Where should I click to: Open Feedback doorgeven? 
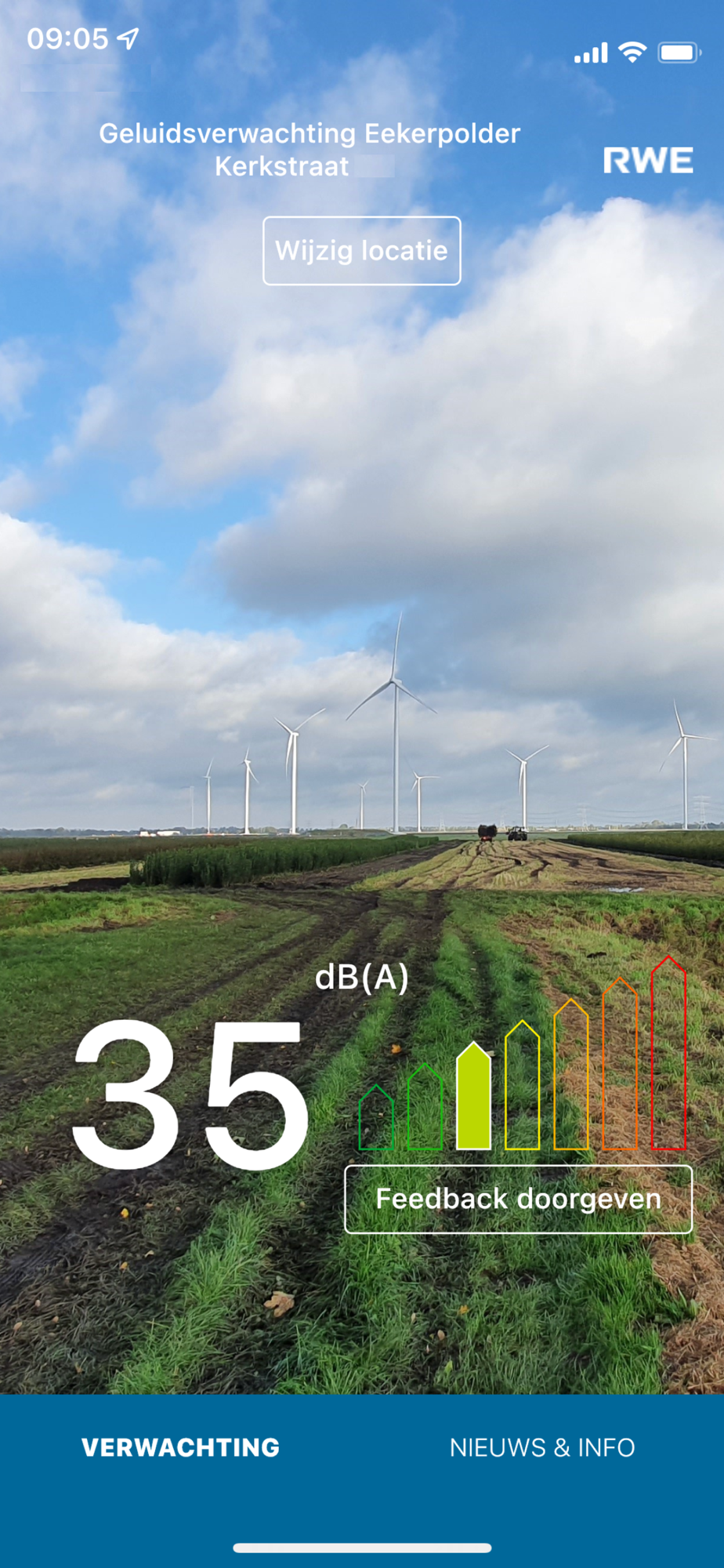click(518, 1199)
